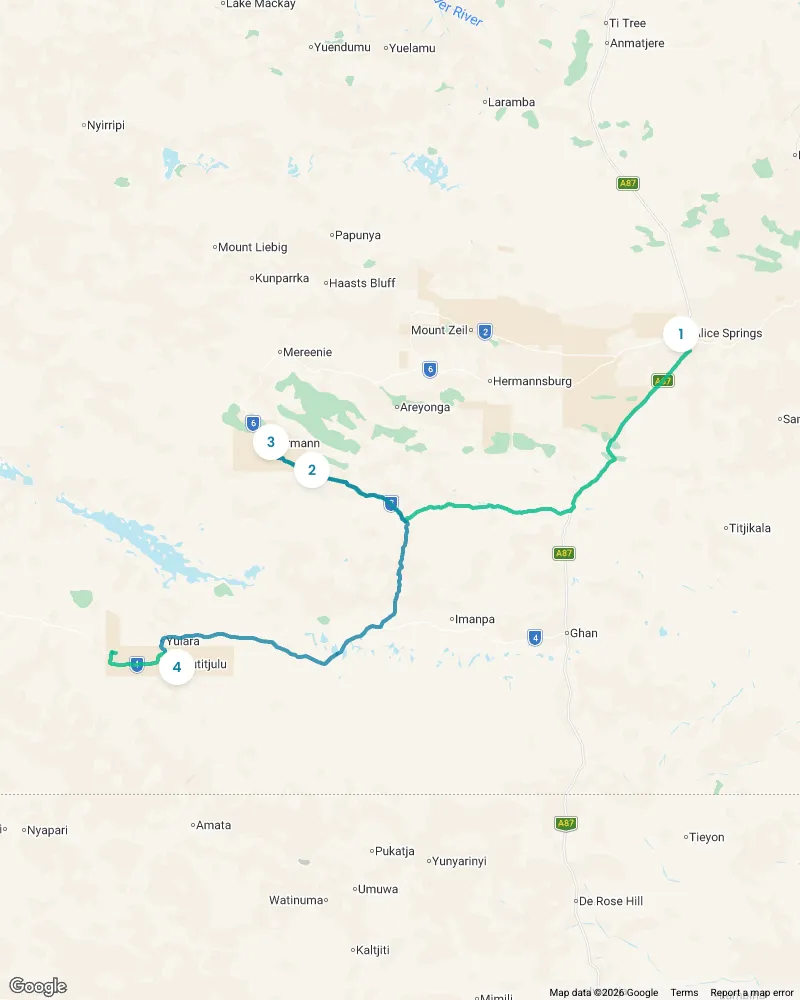This screenshot has height=1000, width=800.
Task: Select route stop marker 1 near Alice Springs
Action: (x=681, y=334)
